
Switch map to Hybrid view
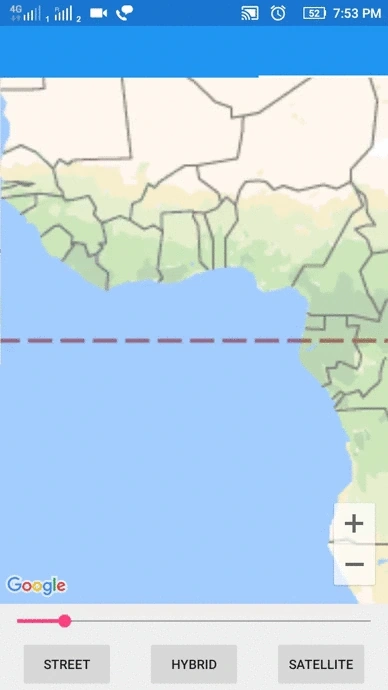[194, 664]
